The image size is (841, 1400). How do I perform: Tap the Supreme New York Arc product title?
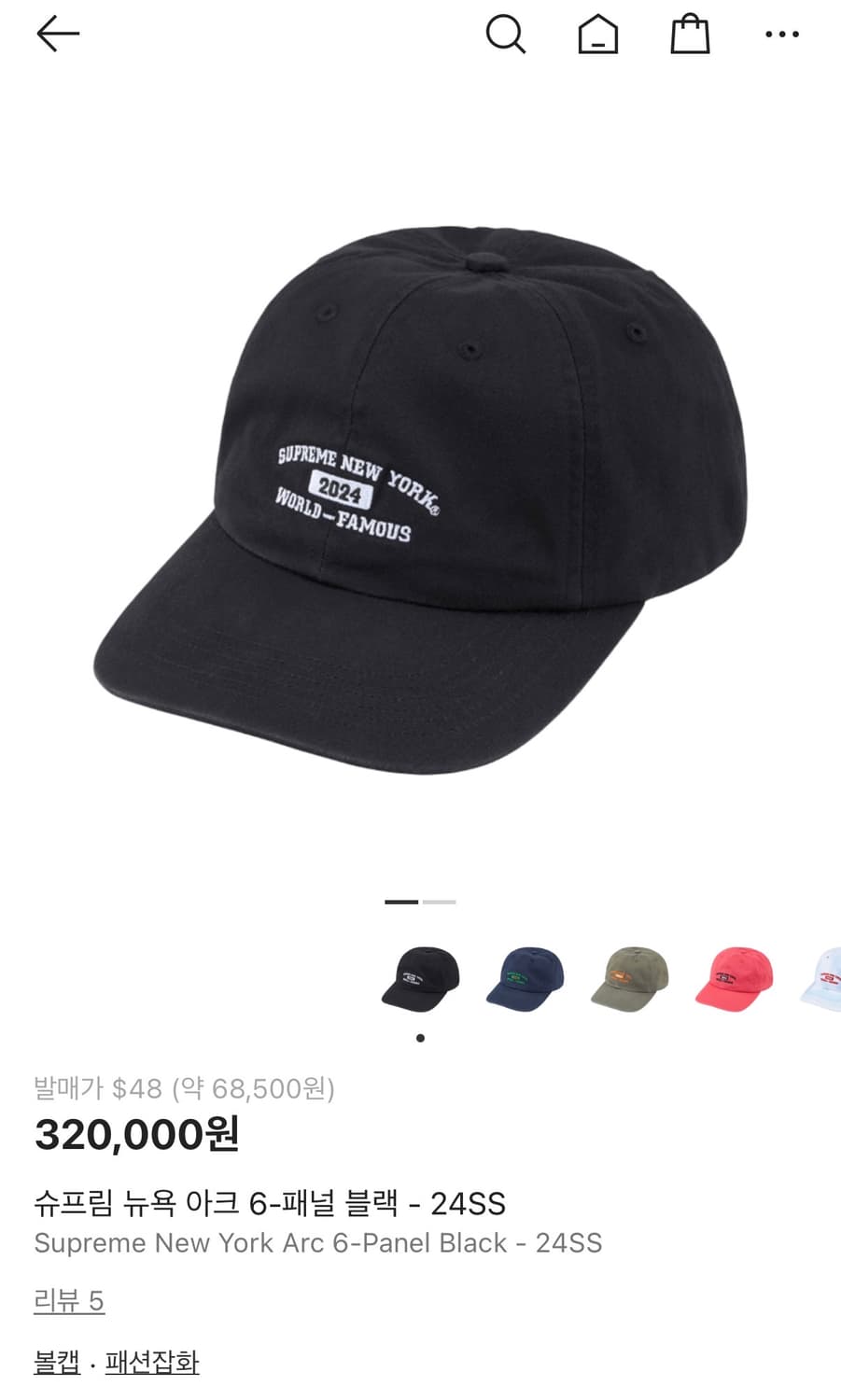(319, 1243)
